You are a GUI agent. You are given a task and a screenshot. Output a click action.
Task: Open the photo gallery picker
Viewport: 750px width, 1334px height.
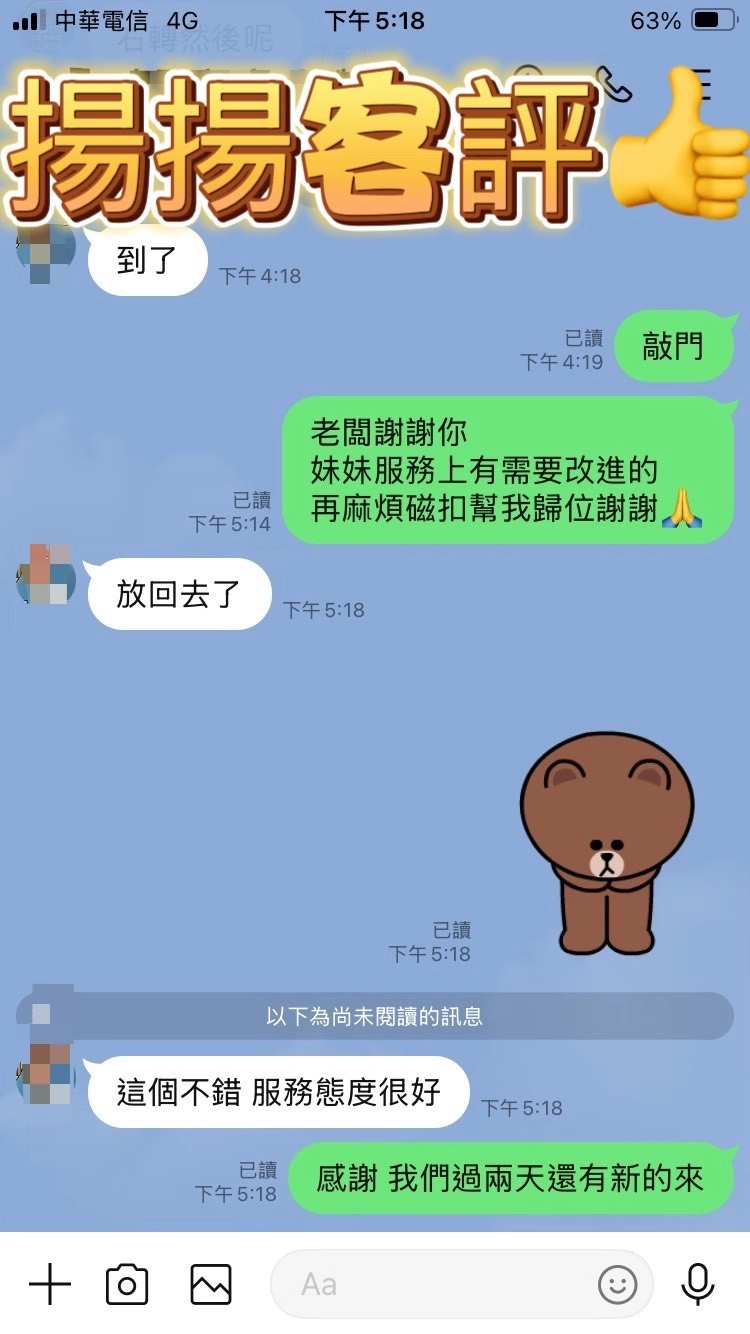211,1284
